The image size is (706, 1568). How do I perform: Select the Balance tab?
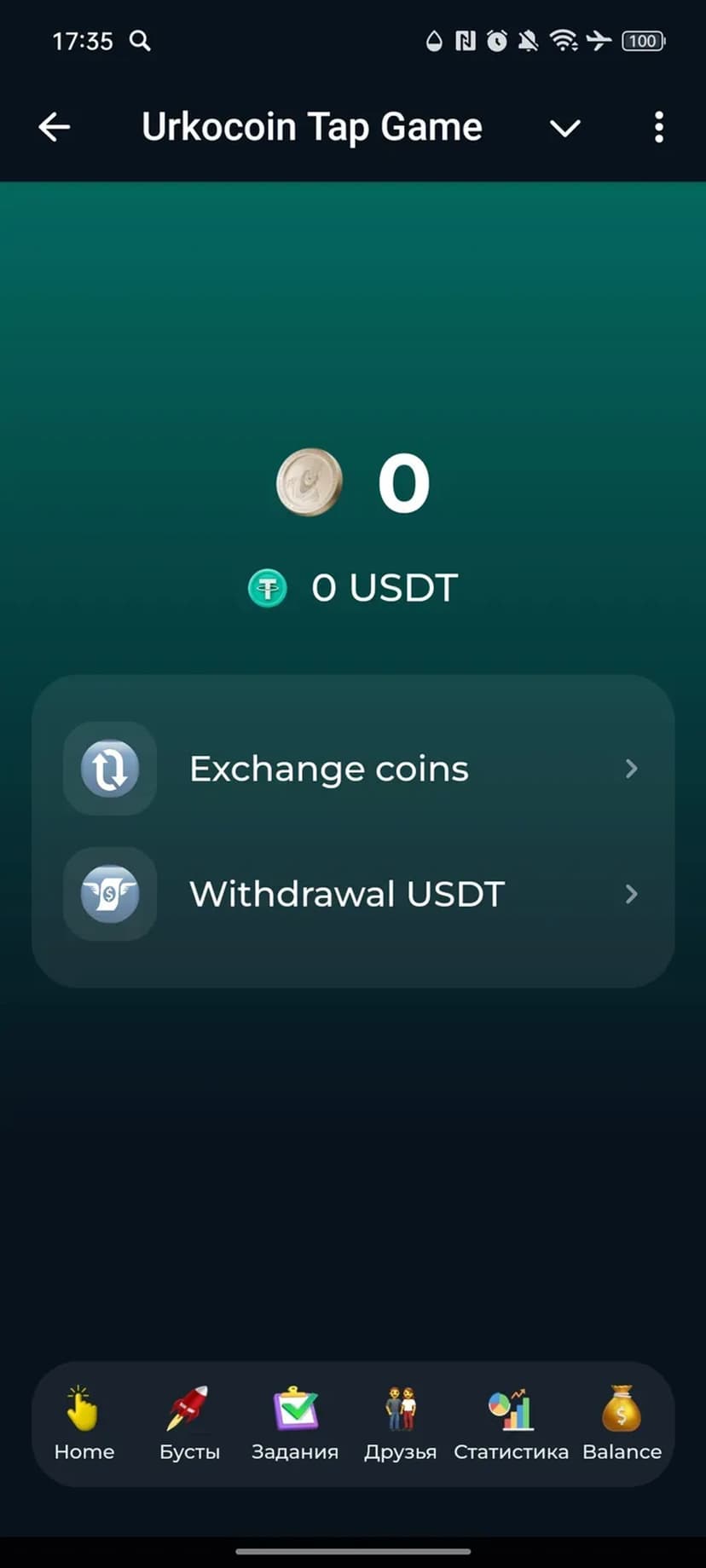[622, 1424]
